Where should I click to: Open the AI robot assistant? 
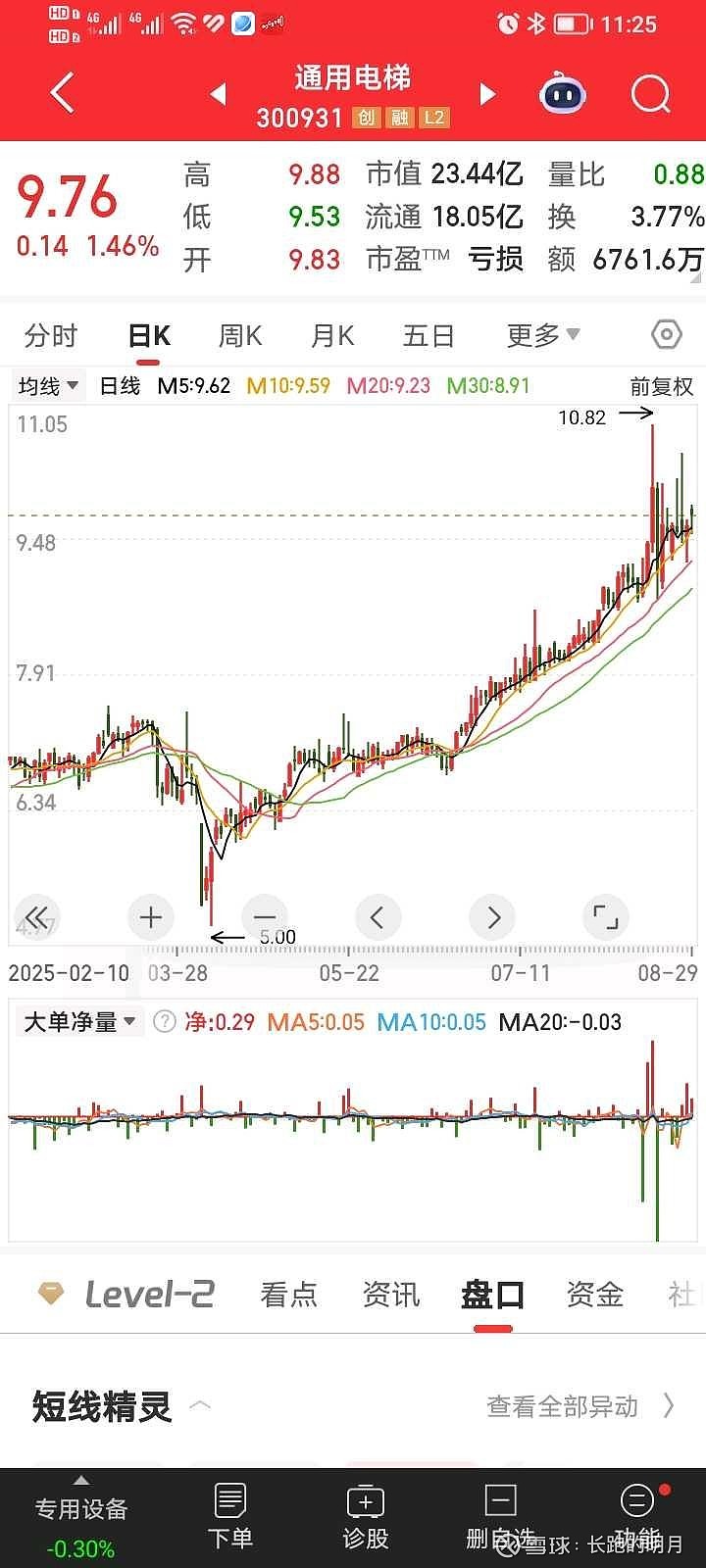coord(563,95)
